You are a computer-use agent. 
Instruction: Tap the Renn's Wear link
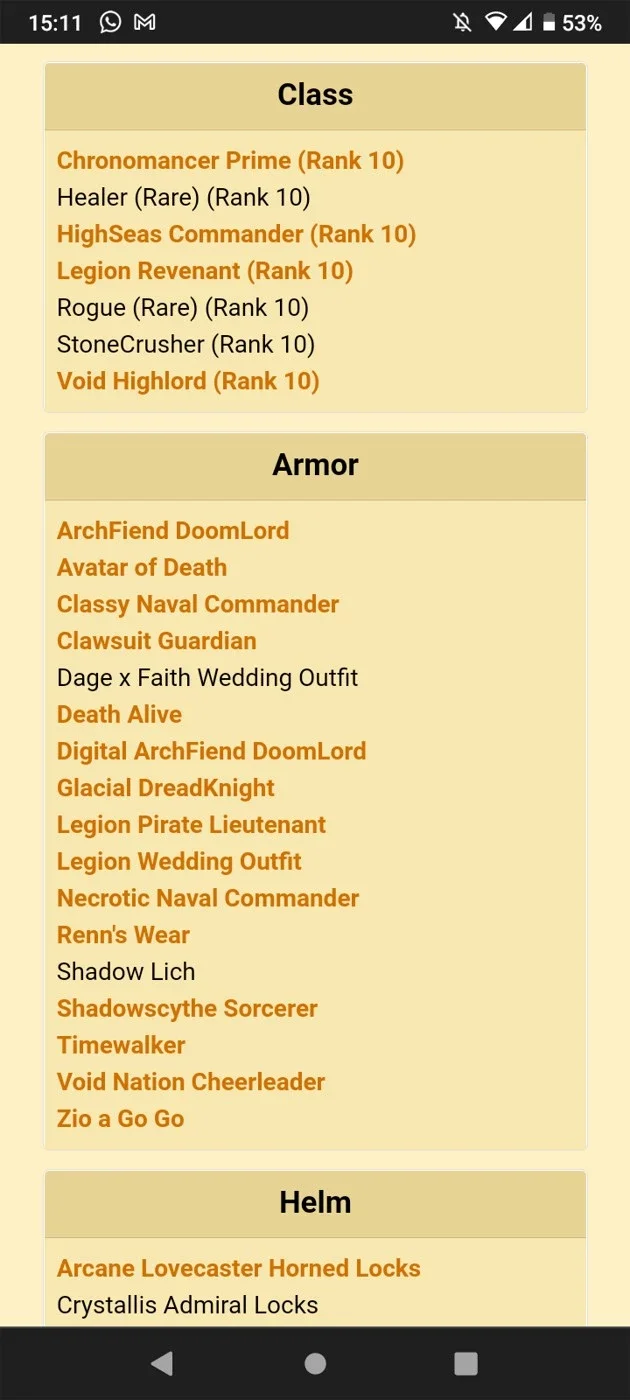pos(123,935)
